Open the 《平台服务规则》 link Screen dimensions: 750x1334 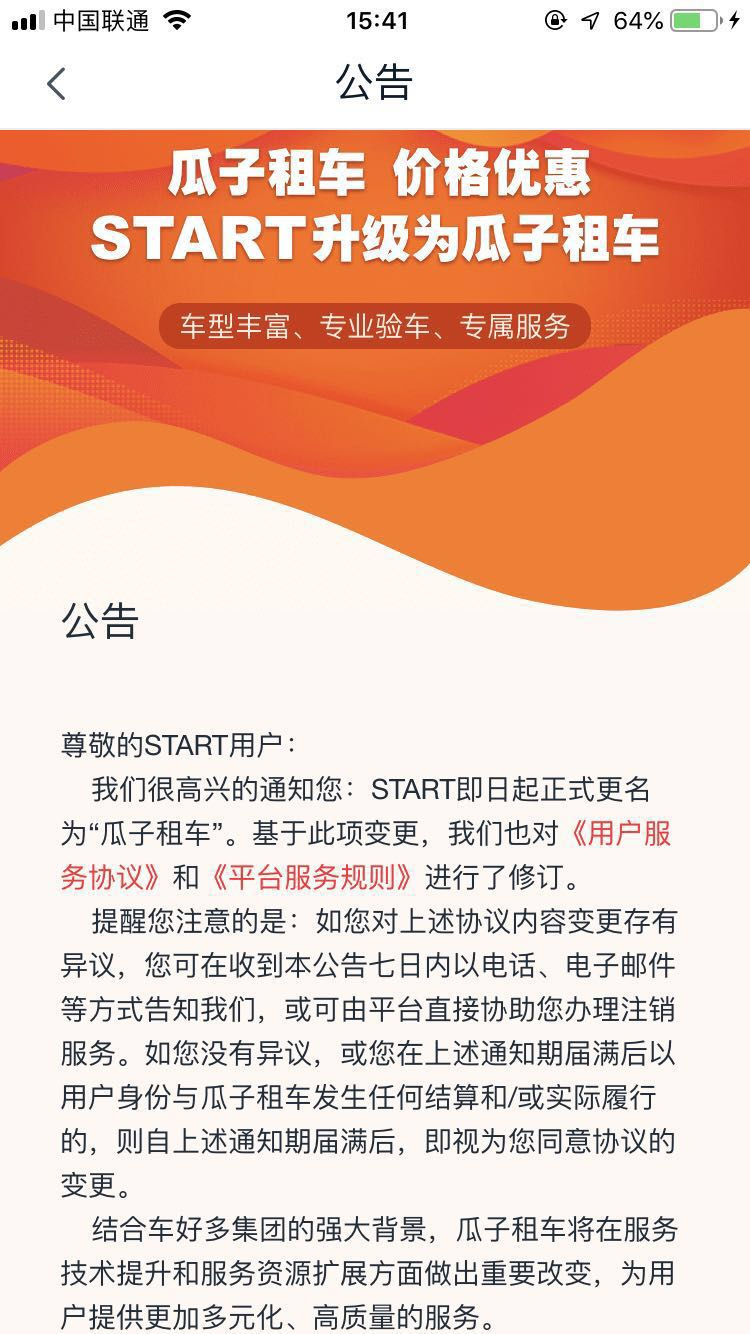[x=311, y=878]
